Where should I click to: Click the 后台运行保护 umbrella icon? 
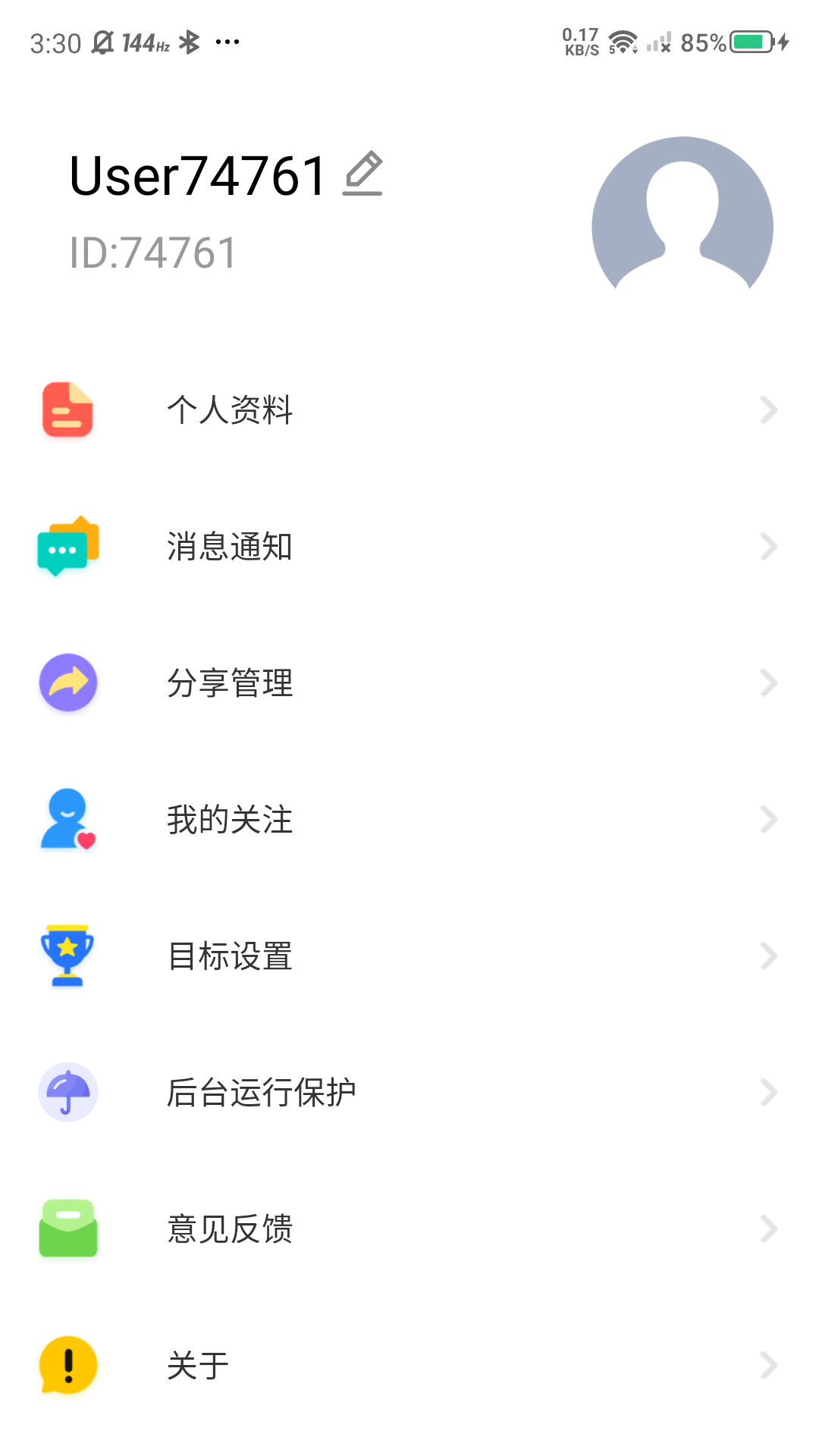(67, 1091)
